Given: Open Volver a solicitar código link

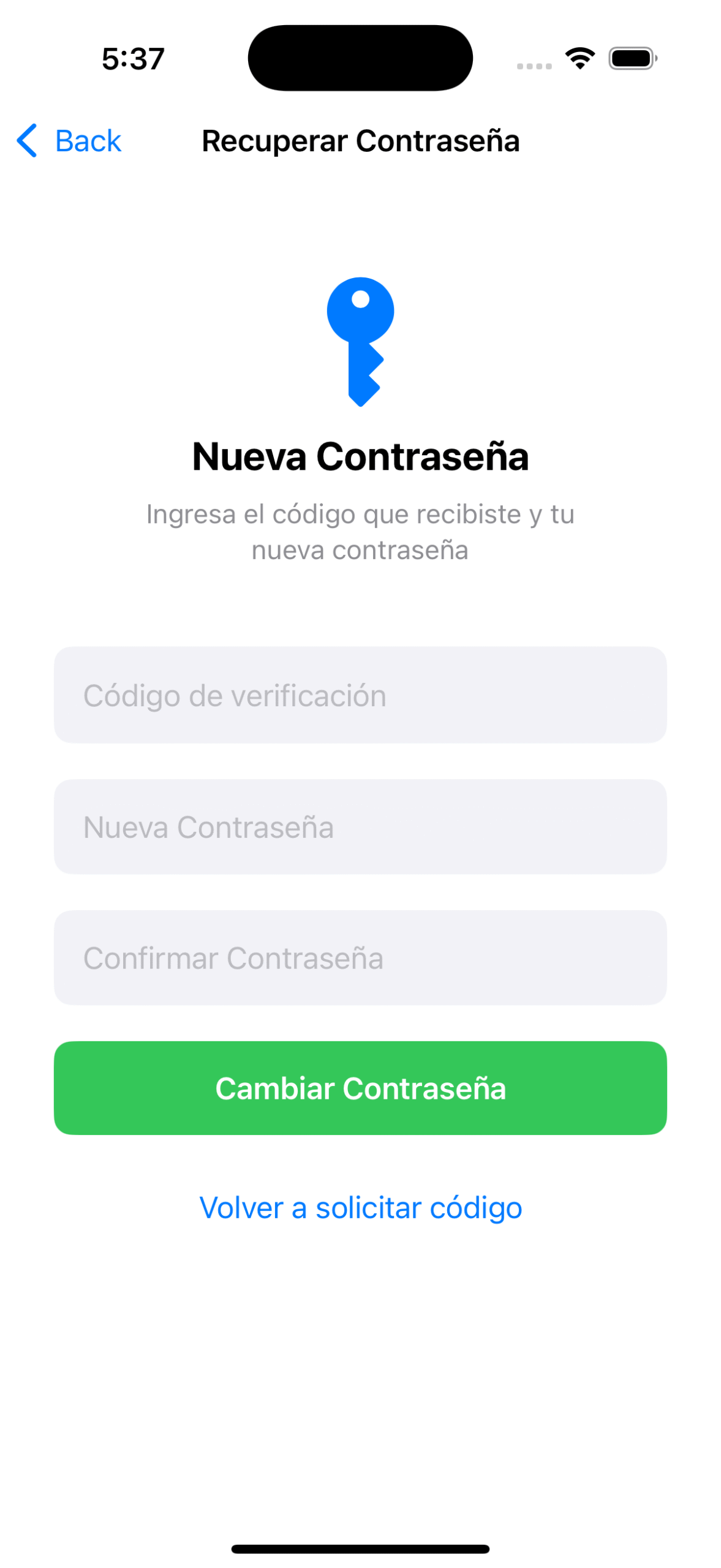Looking at the screenshot, I should [x=360, y=1207].
